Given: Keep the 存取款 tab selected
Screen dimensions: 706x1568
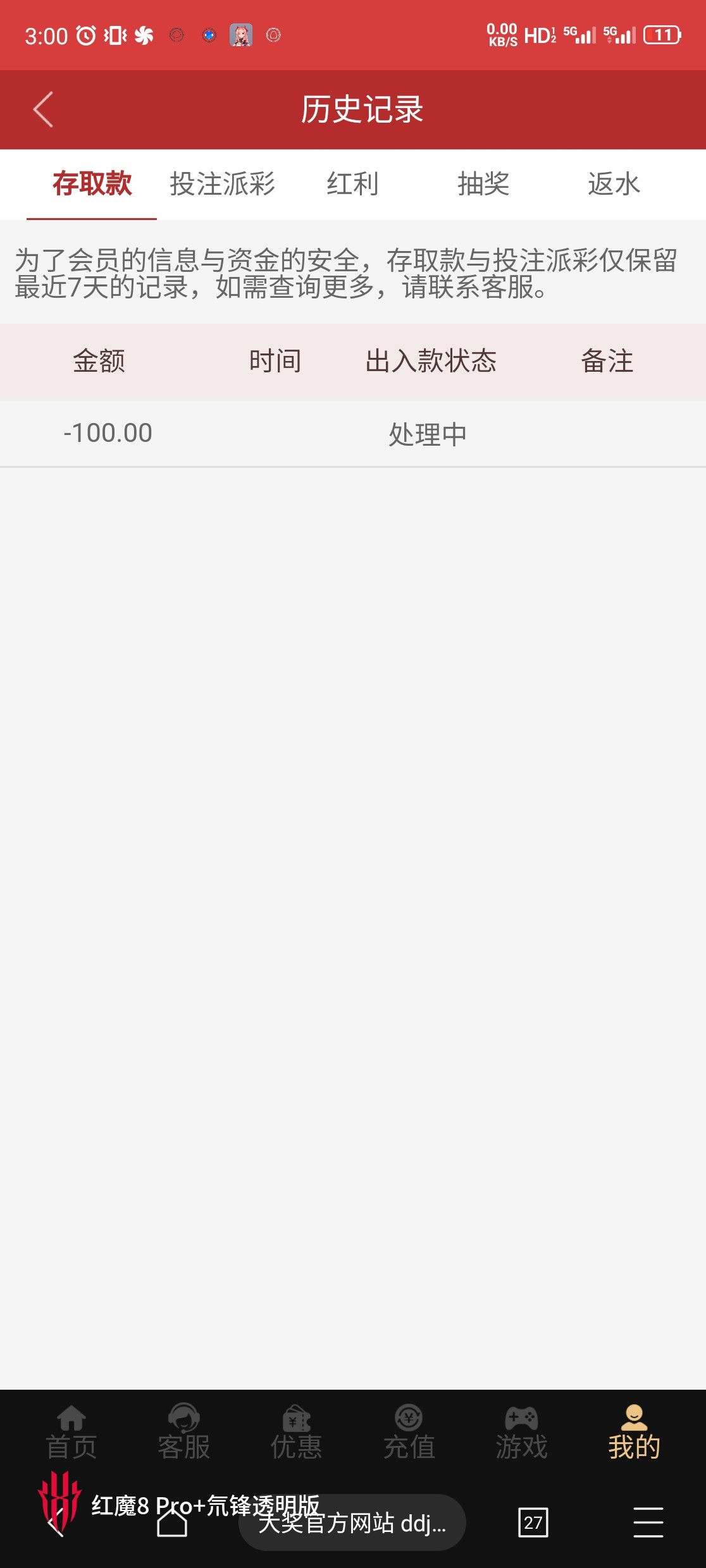Looking at the screenshot, I should [x=92, y=184].
